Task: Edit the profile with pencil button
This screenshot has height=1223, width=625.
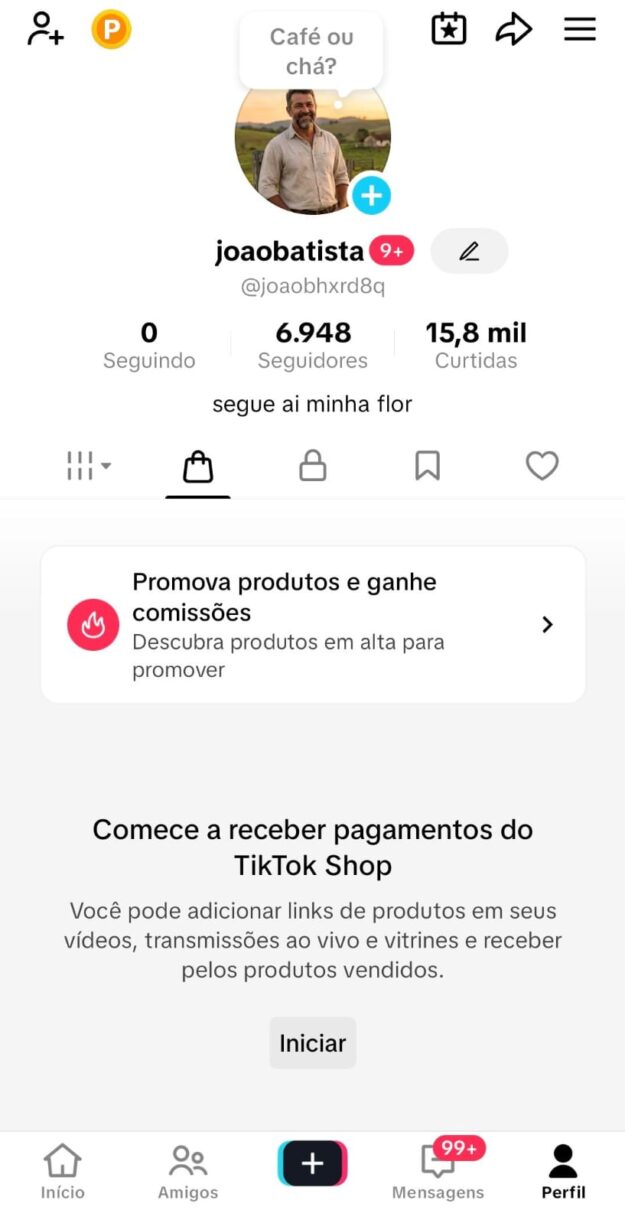Action: pos(469,251)
